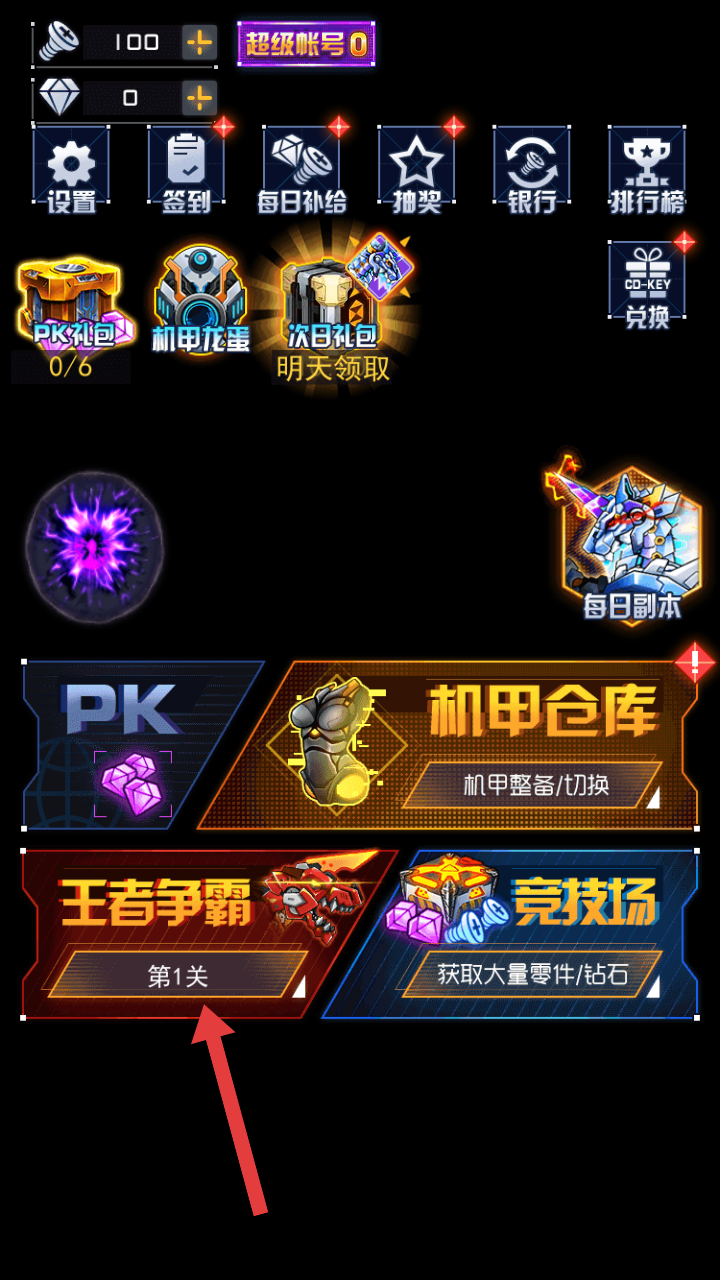Add diamonds using the plus button
The height and width of the screenshot is (1280, 720).
(199, 98)
